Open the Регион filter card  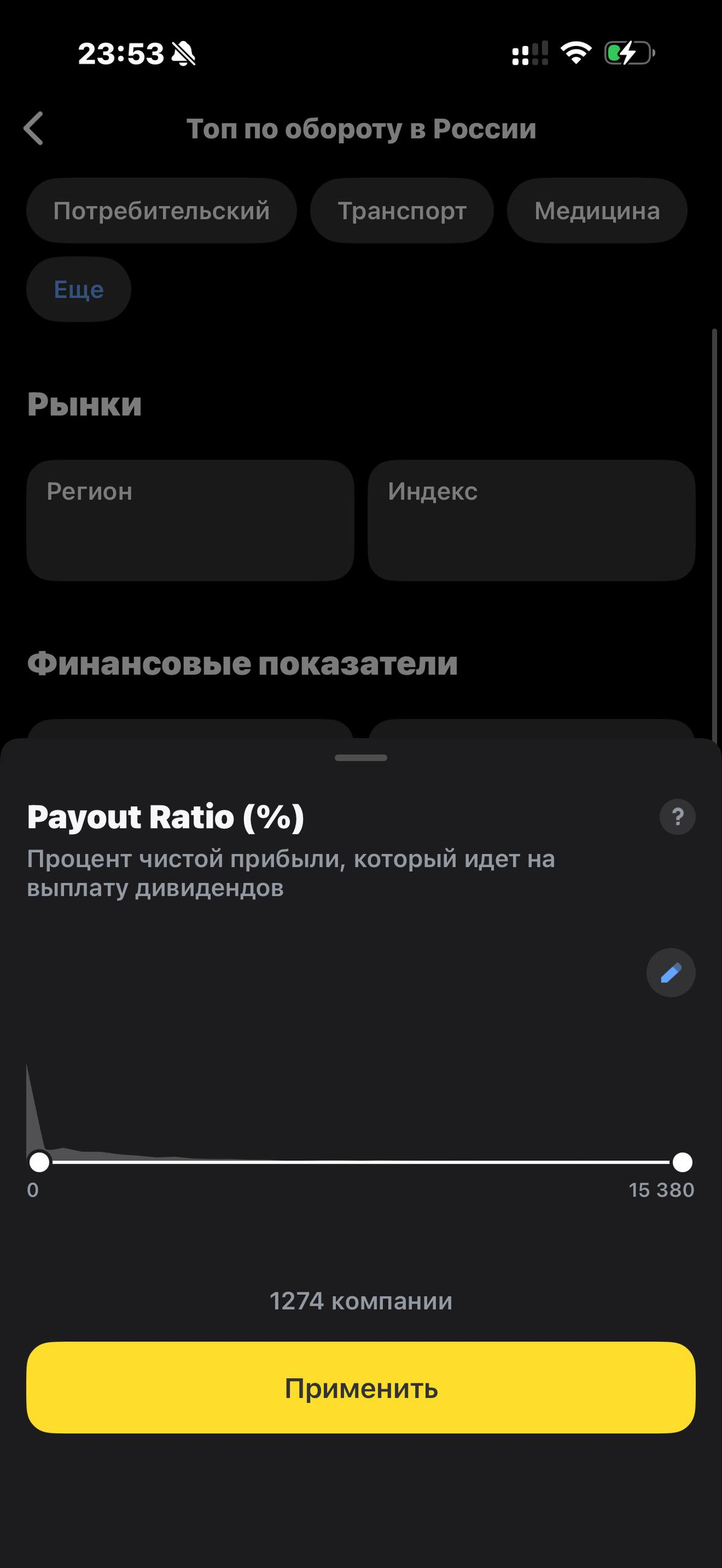(190, 520)
